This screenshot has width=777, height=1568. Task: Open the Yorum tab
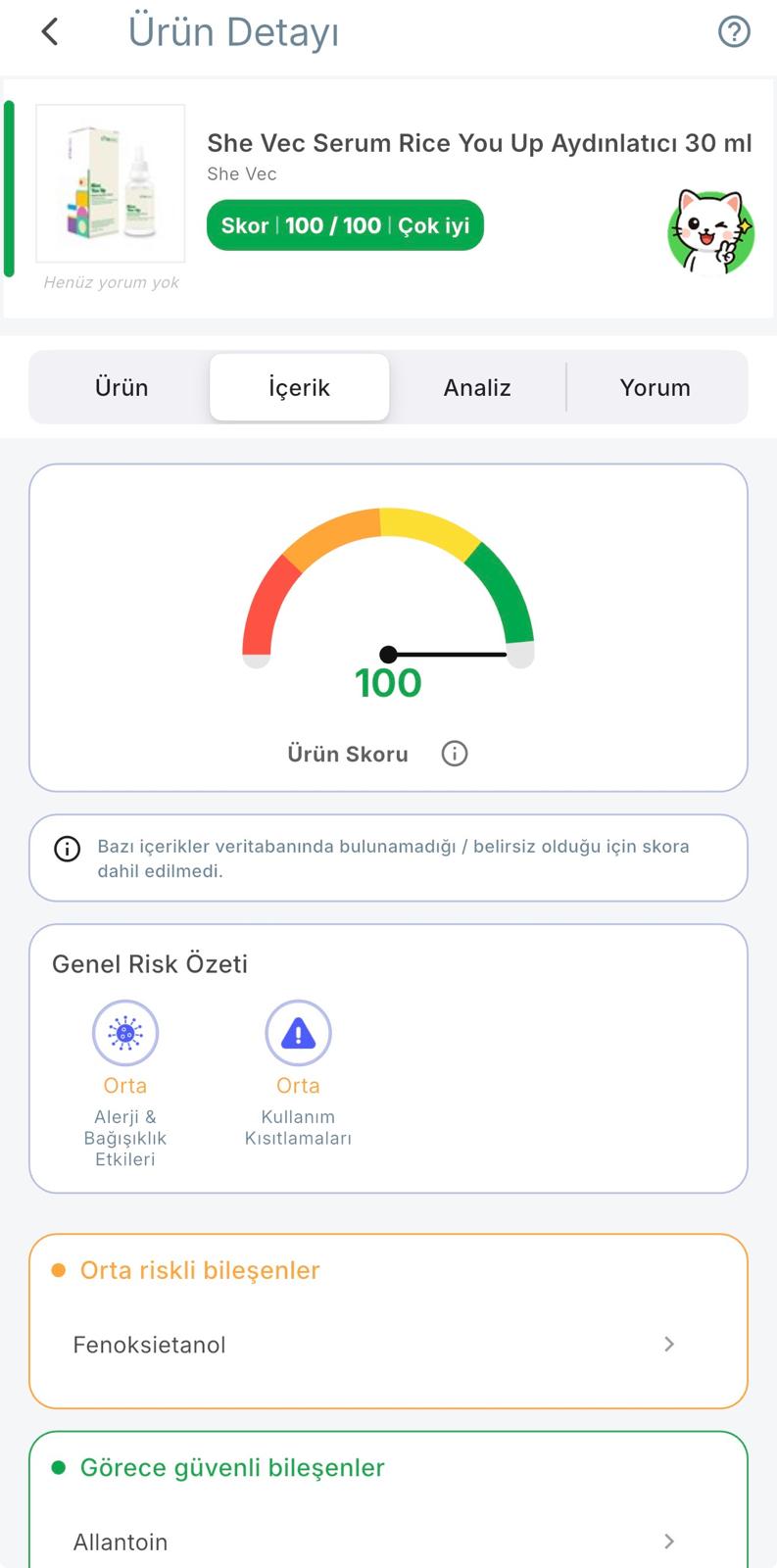tap(655, 388)
